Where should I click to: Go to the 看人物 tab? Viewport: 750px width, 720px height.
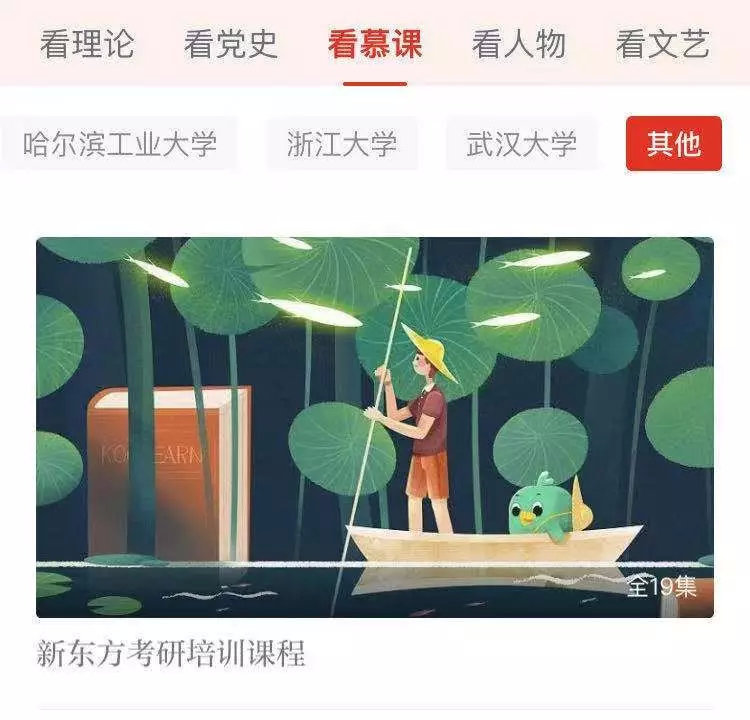519,44
